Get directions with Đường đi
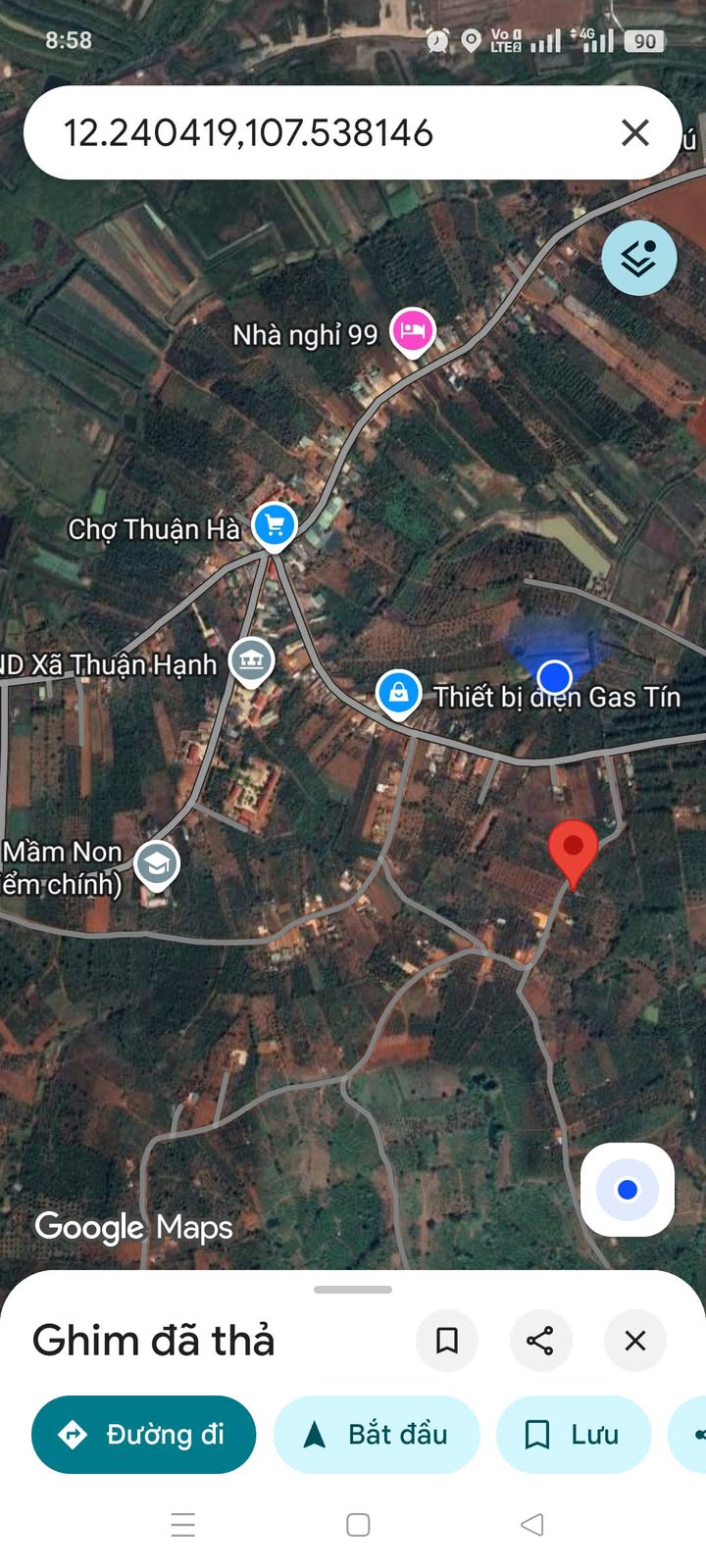706x1568 pixels. (144, 1435)
